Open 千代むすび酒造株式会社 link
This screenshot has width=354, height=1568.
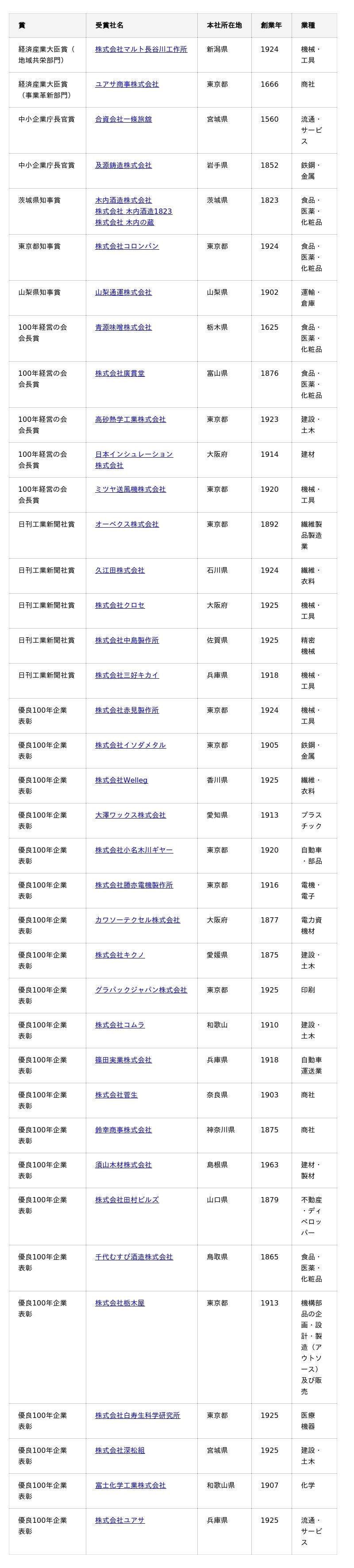[134, 1257]
